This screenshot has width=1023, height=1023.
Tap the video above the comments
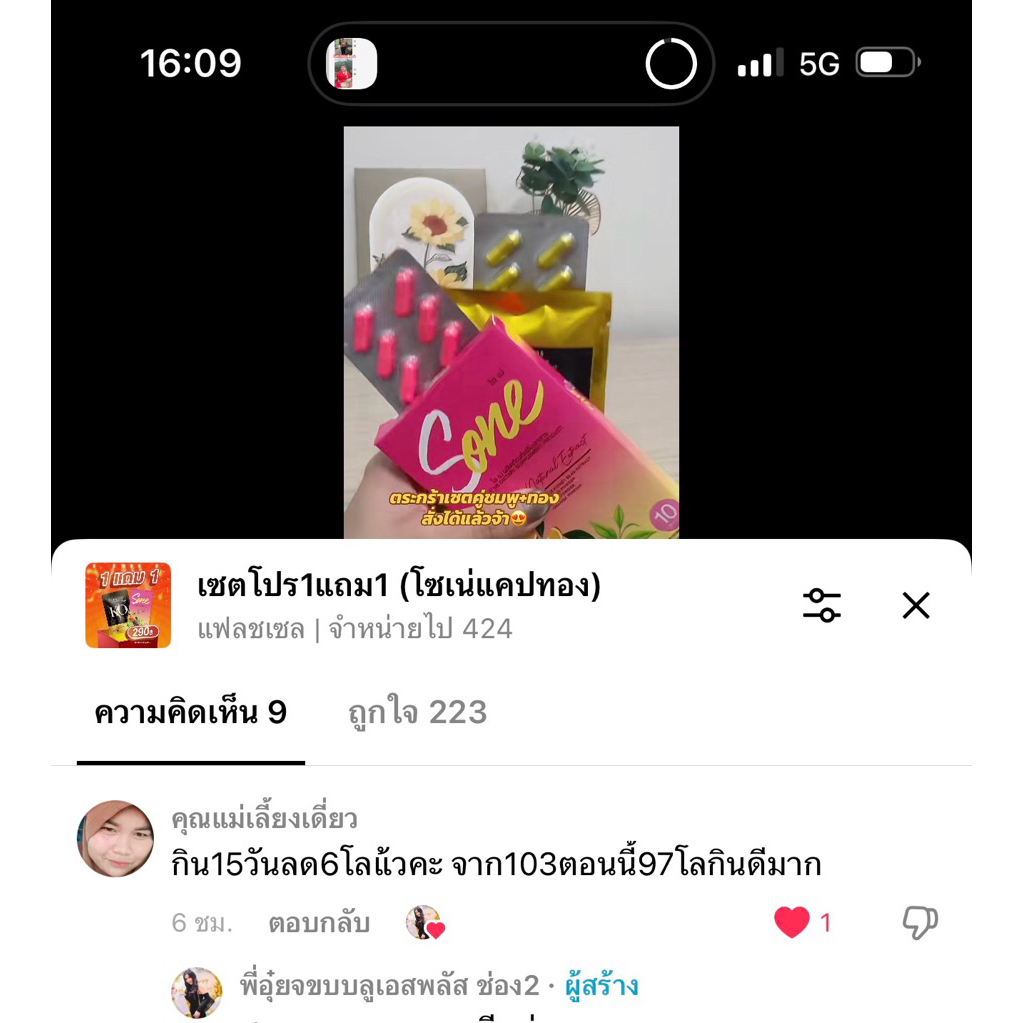pos(511,333)
